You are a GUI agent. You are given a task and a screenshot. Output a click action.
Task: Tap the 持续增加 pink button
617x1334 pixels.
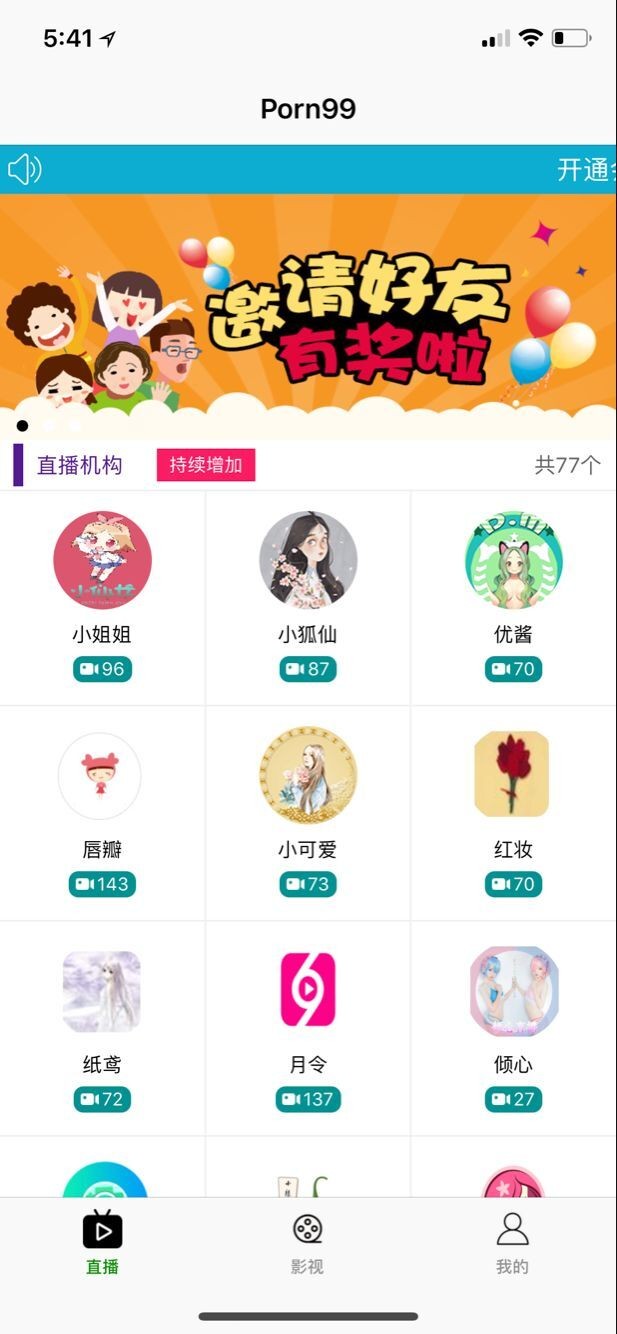(x=206, y=465)
